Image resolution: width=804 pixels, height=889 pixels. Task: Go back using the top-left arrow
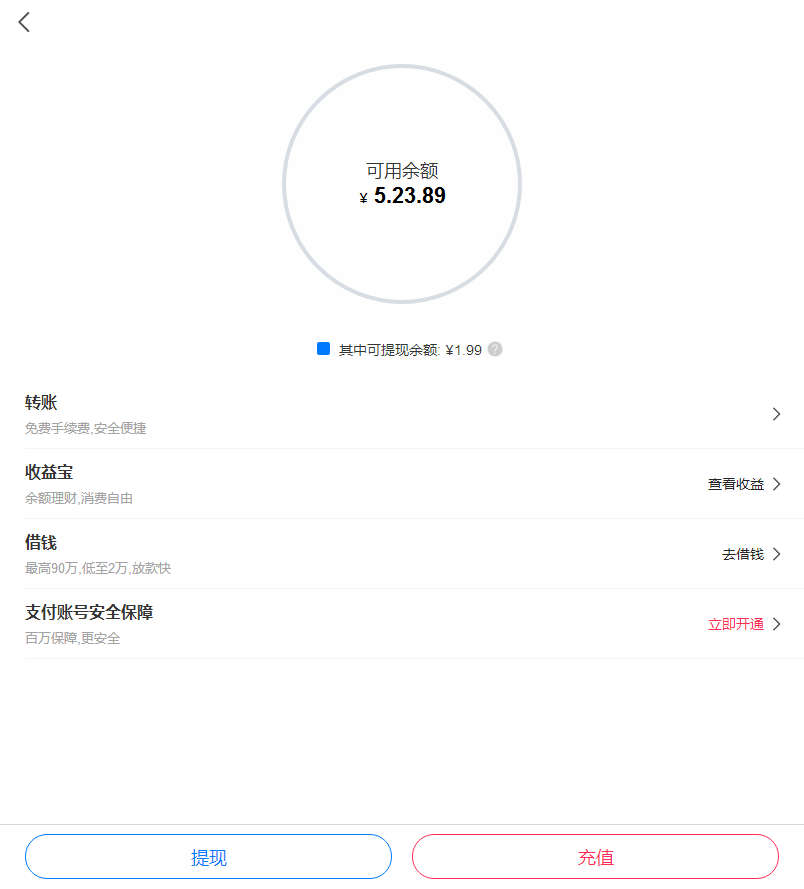point(24,22)
